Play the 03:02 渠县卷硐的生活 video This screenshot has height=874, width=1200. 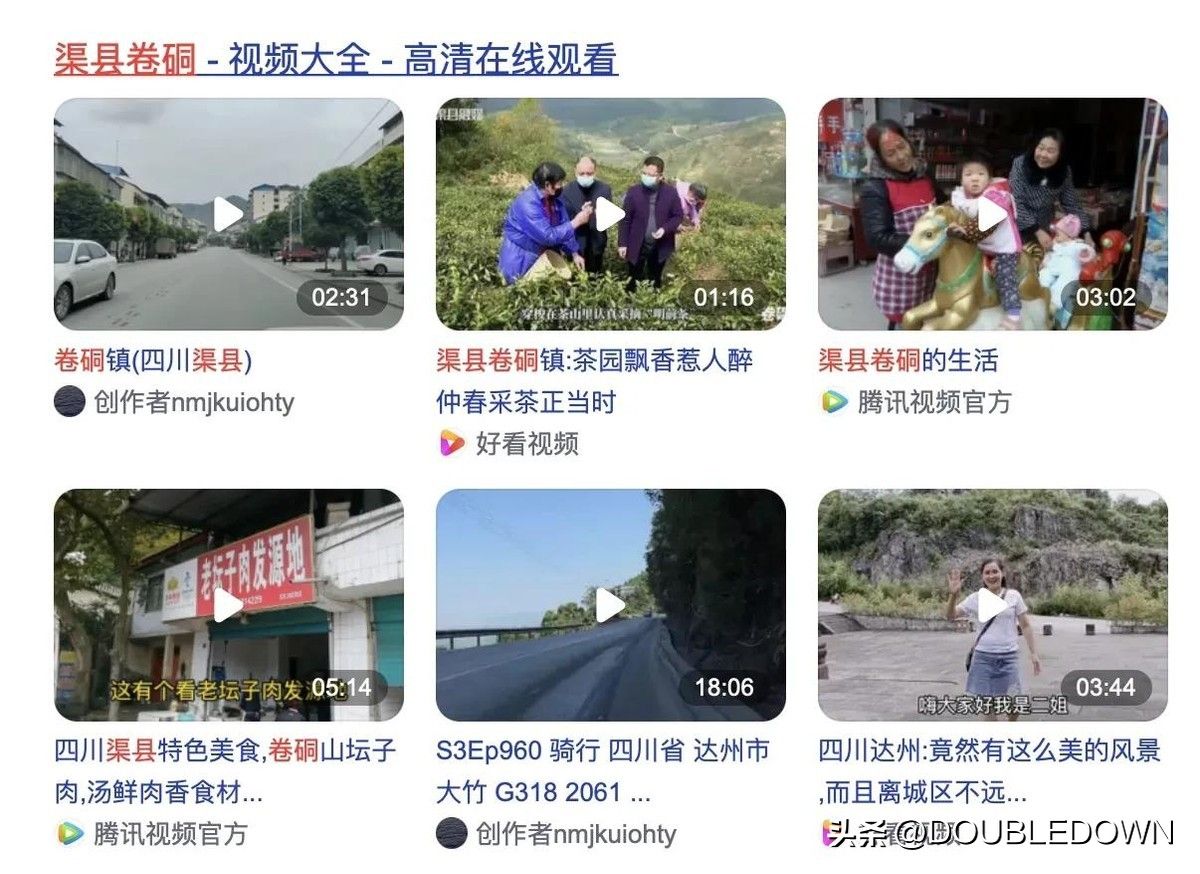(992, 214)
